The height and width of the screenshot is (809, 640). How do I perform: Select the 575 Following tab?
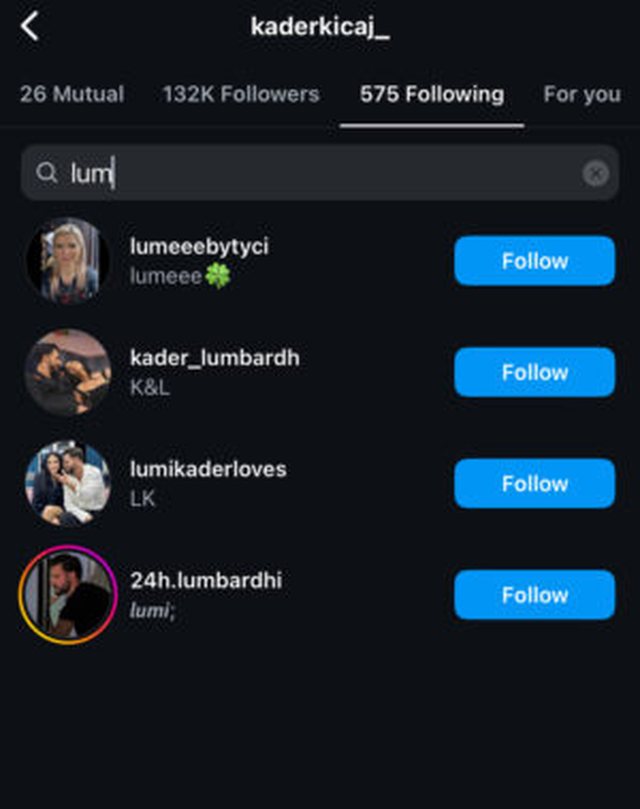click(431, 95)
